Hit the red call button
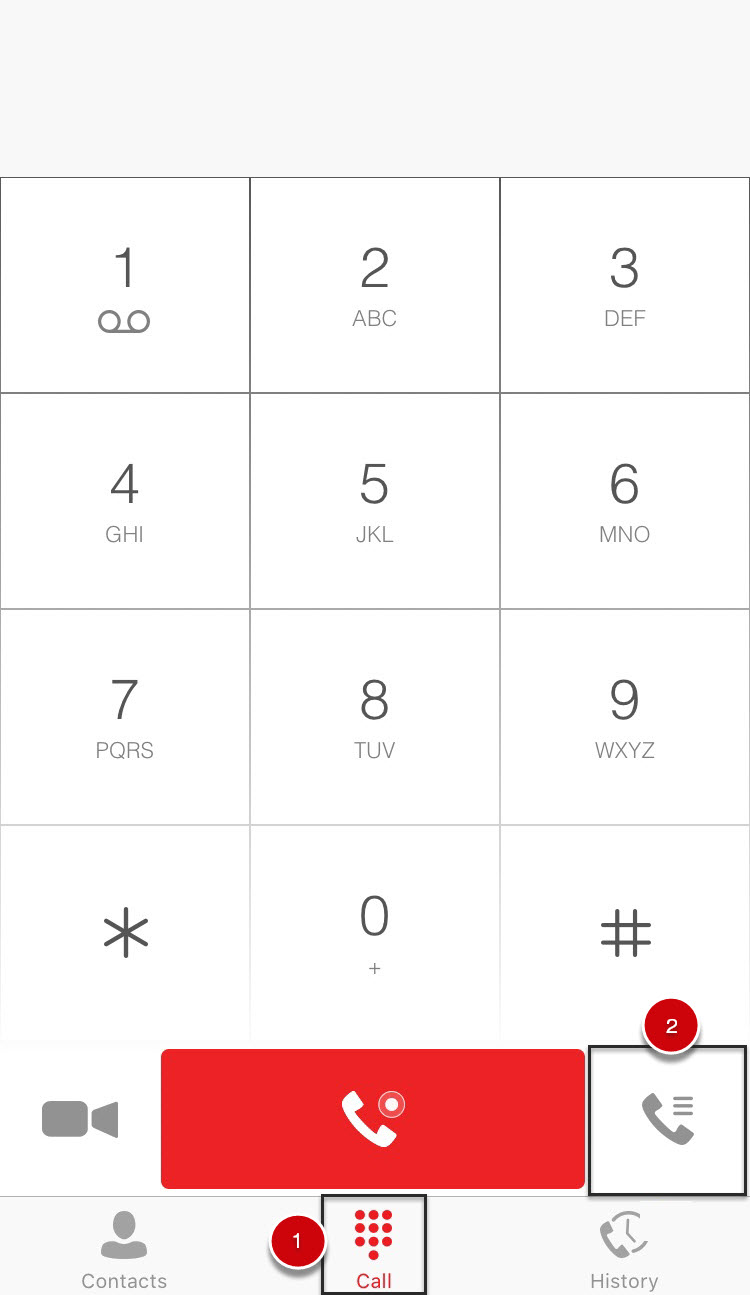750x1295 pixels. coord(373,1119)
